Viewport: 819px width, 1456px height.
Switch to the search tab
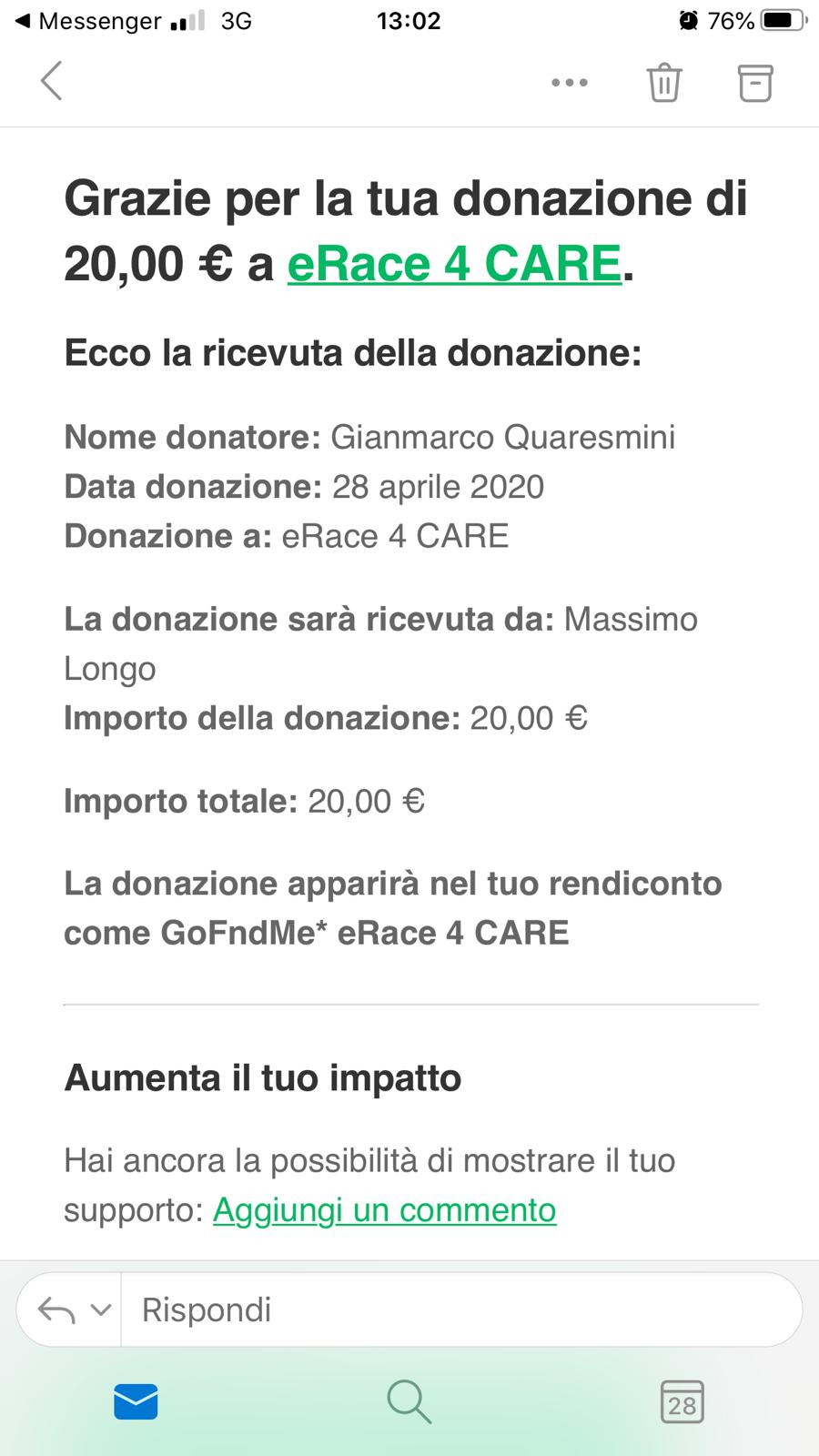409,1401
